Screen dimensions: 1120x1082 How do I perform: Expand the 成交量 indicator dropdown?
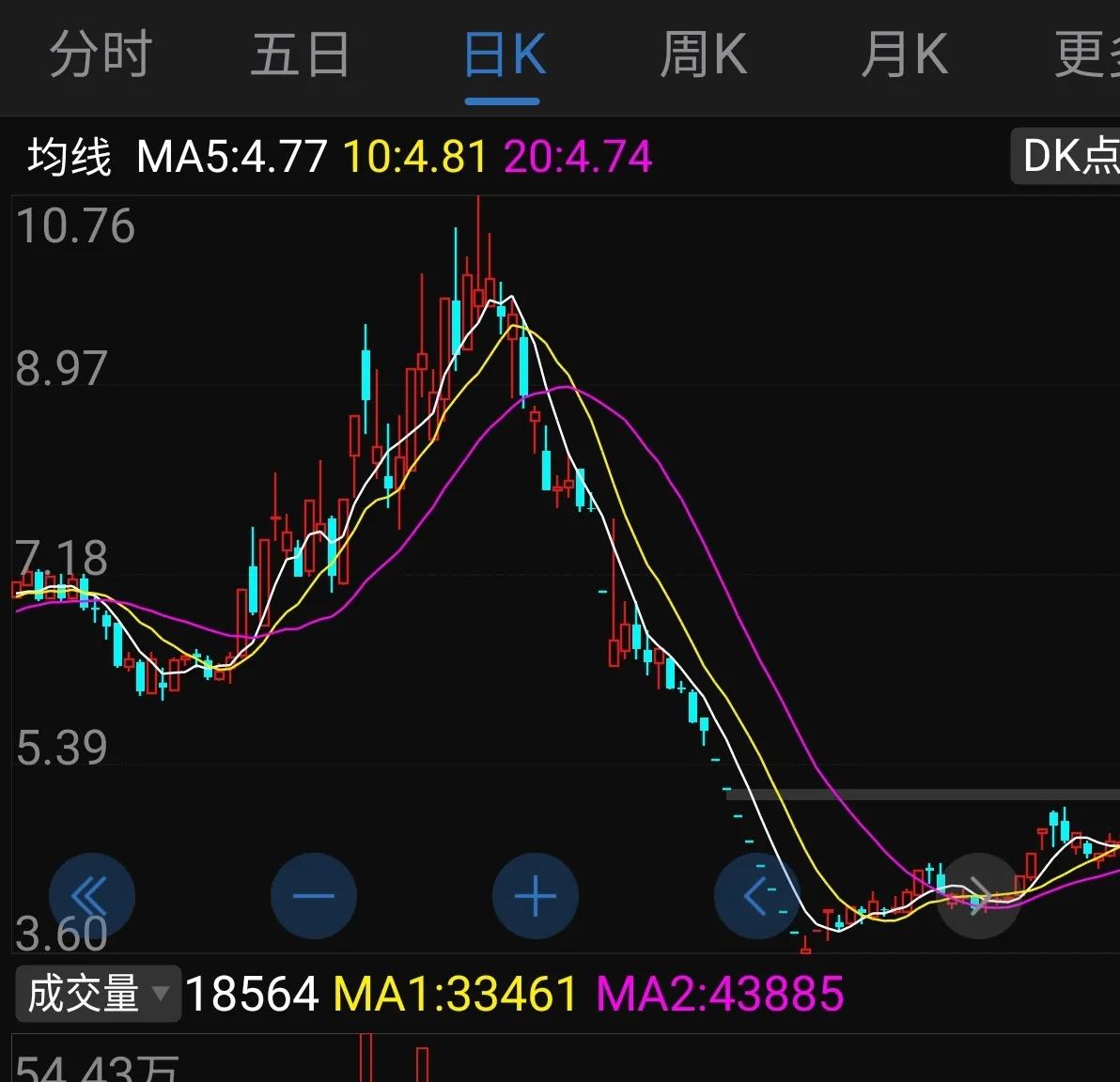98,994
